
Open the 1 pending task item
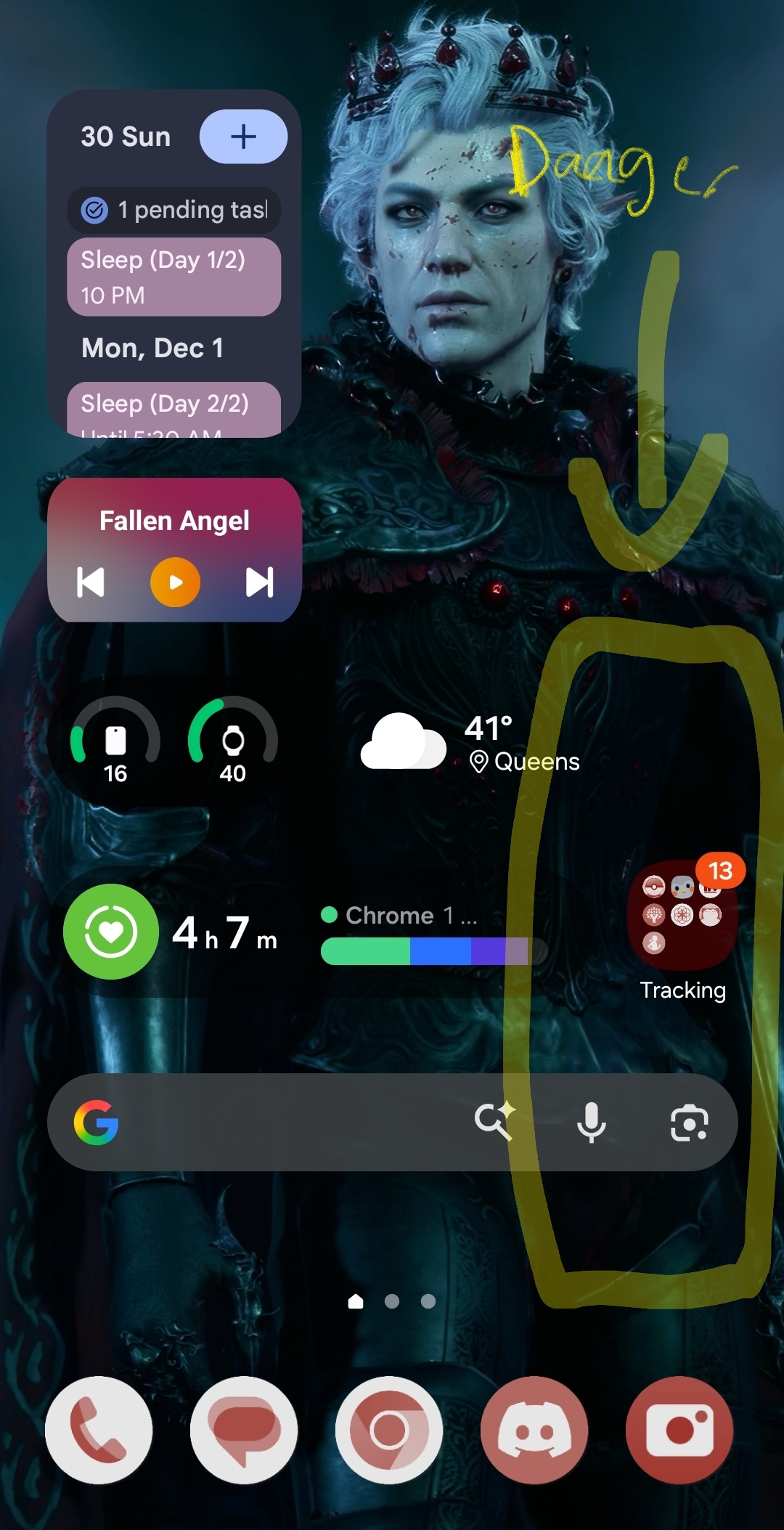point(174,211)
